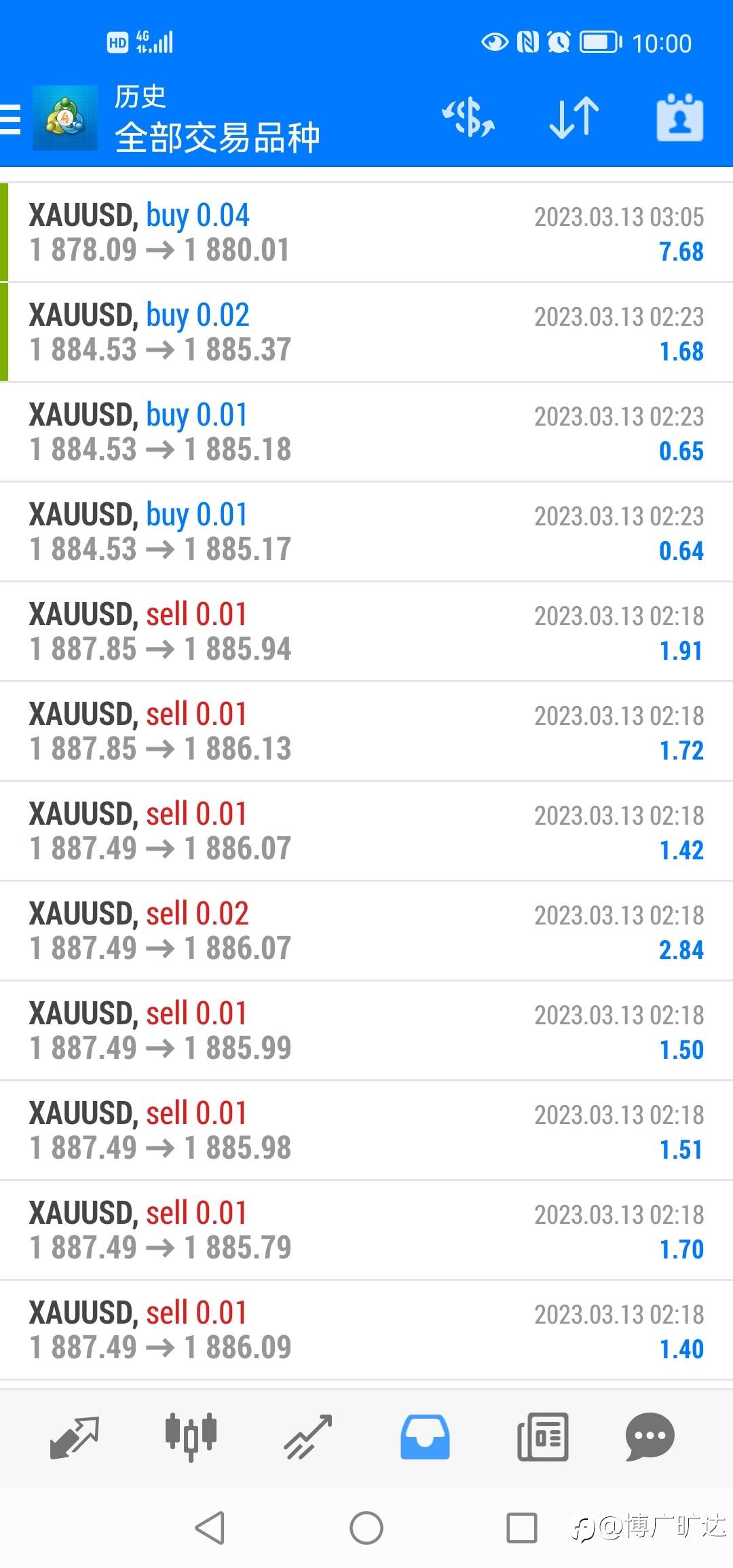733x1568 pixels.
Task: Expand the sell 0.01 trade with profit 1.91
Action: (366, 631)
